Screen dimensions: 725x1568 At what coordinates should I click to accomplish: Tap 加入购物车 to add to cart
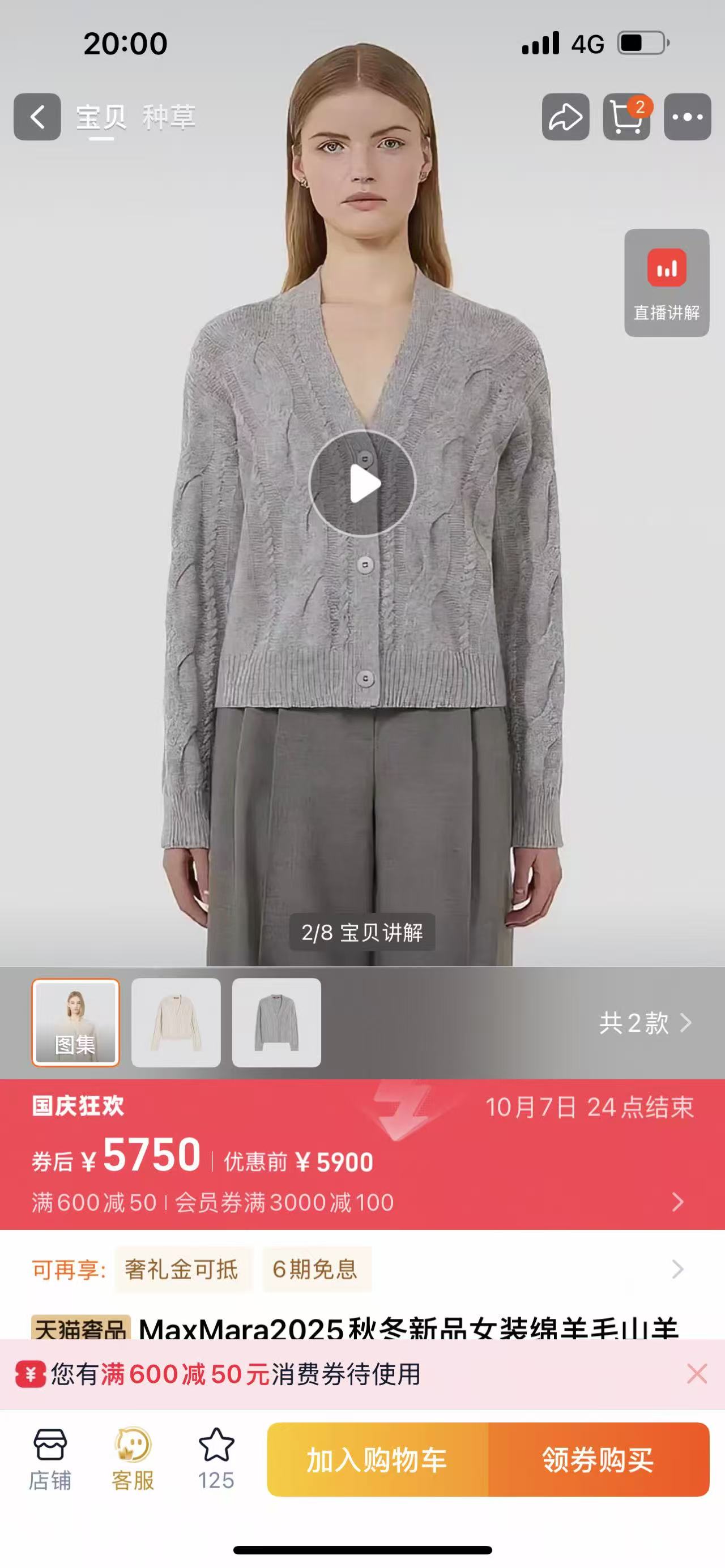point(377,1460)
